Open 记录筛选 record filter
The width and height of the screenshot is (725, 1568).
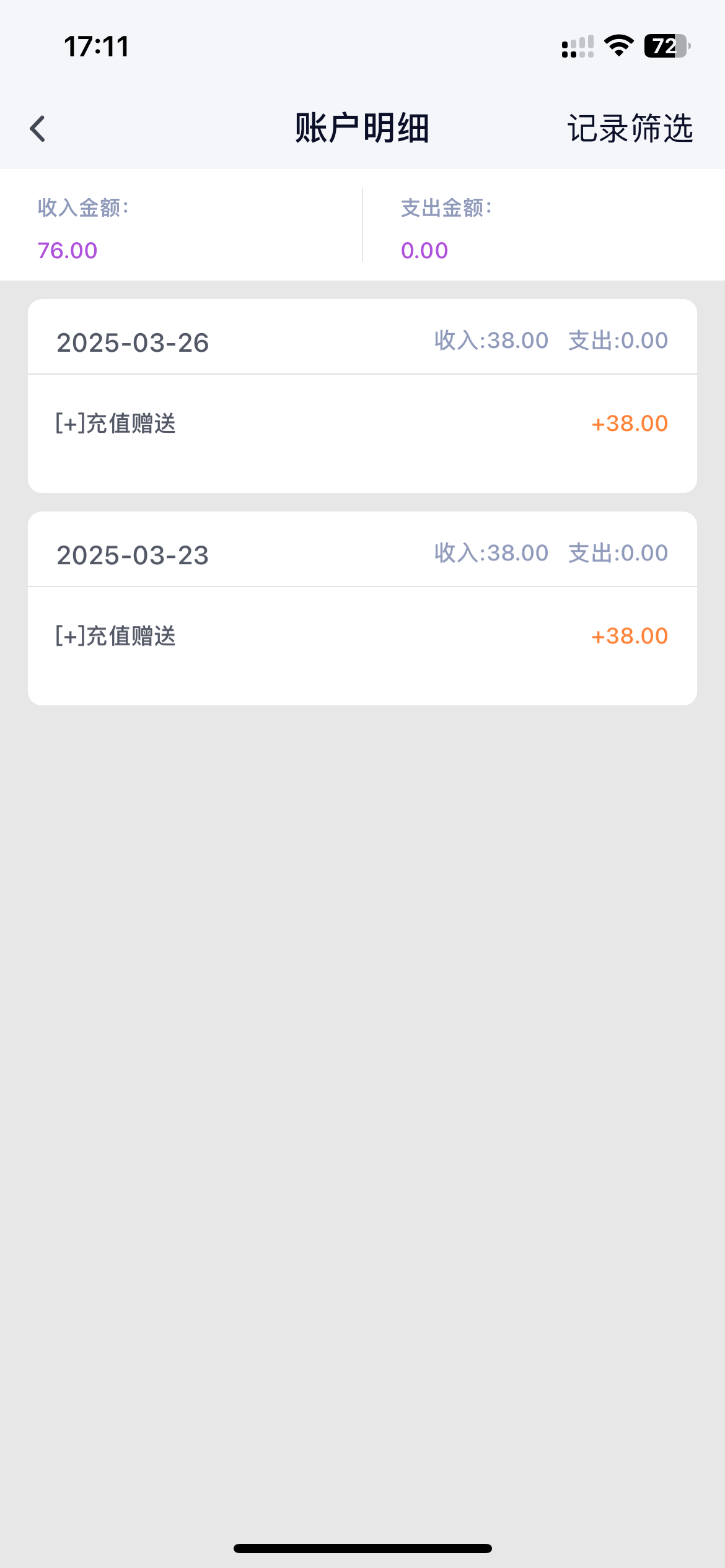630,129
